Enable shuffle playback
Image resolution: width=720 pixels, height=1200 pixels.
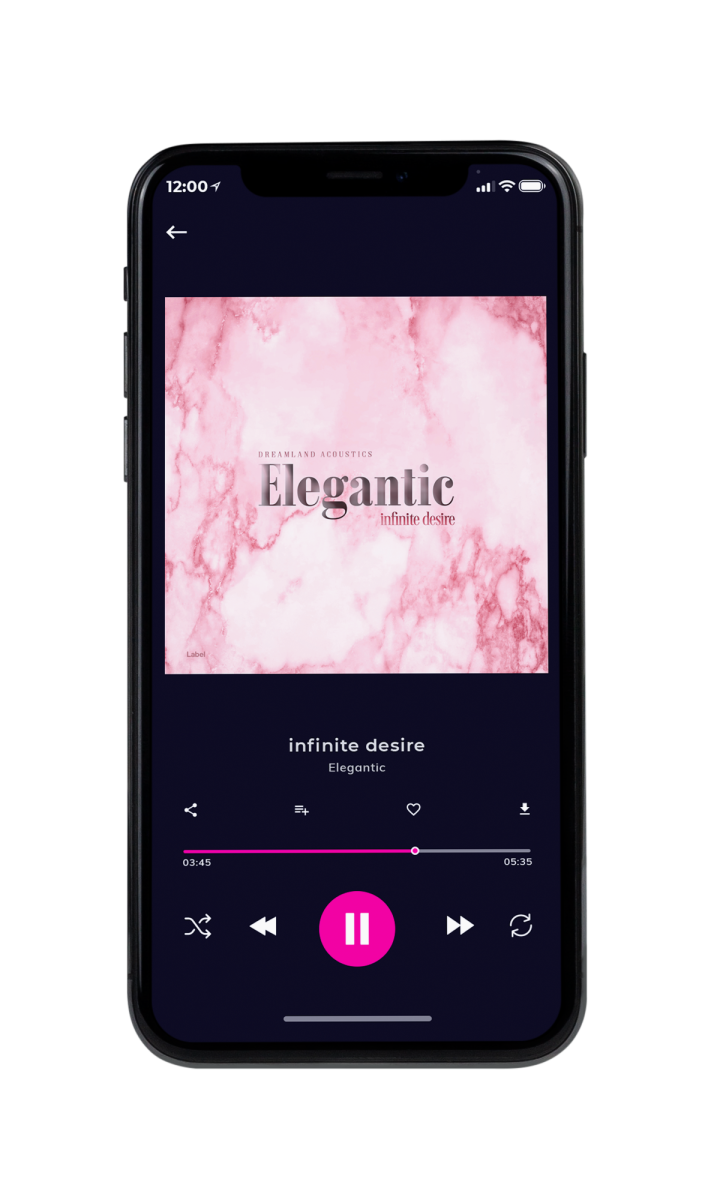coord(198,927)
